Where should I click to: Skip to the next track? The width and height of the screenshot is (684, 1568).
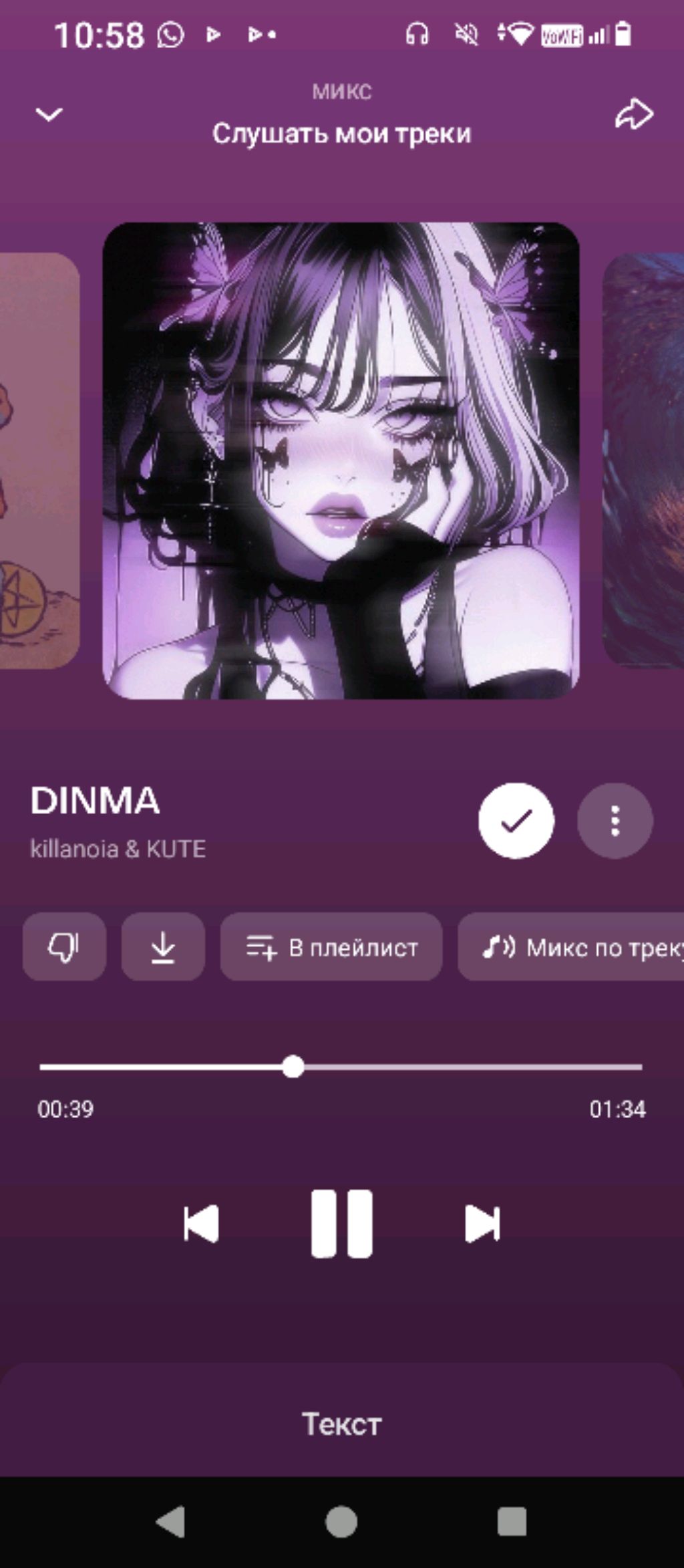pyautogui.click(x=482, y=1224)
